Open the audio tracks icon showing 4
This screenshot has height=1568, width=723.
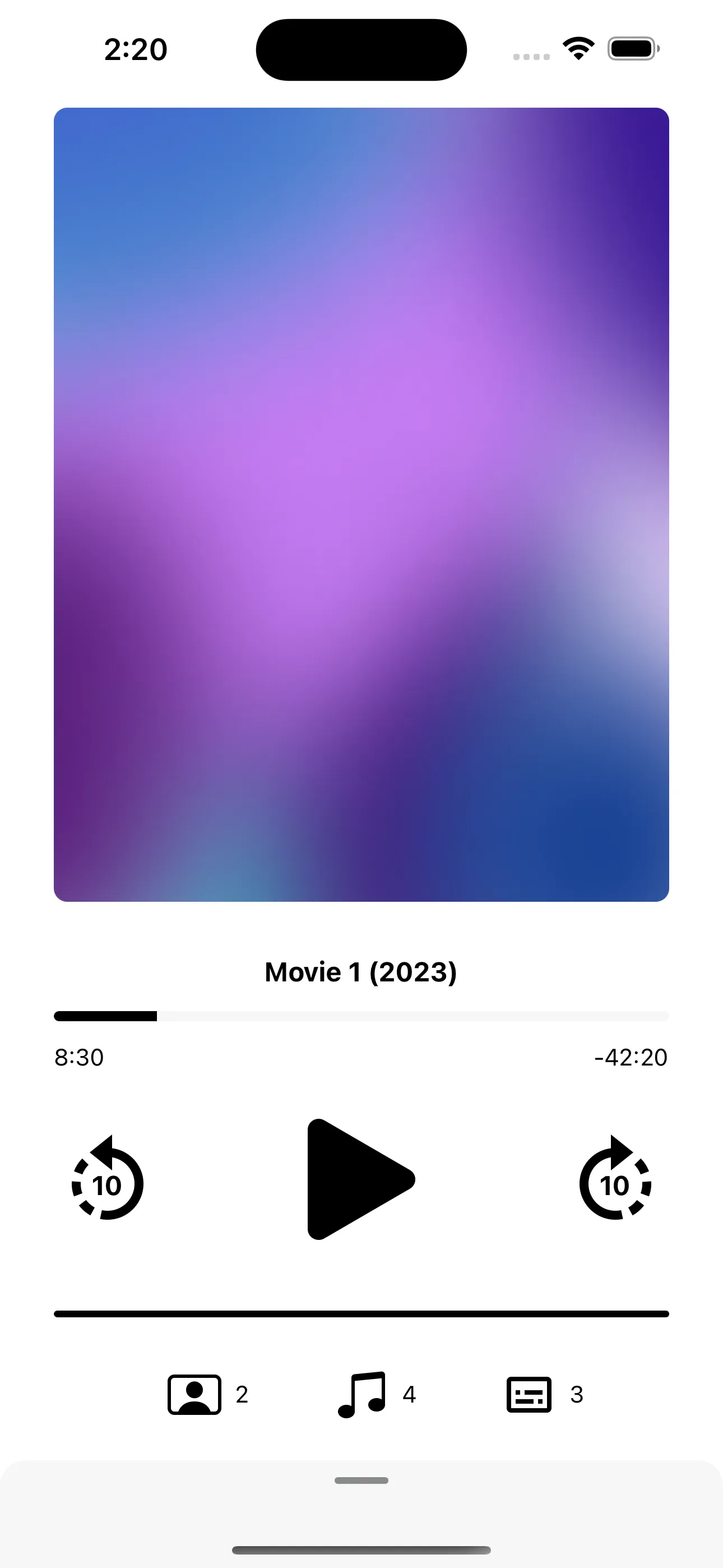pos(363,1396)
